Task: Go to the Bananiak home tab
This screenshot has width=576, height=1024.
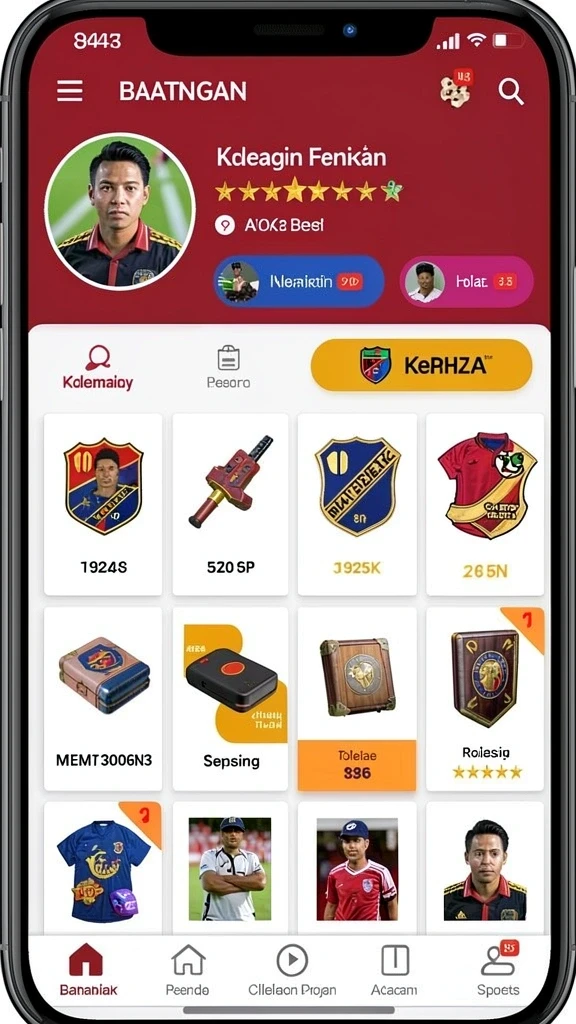Action: [88, 970]
